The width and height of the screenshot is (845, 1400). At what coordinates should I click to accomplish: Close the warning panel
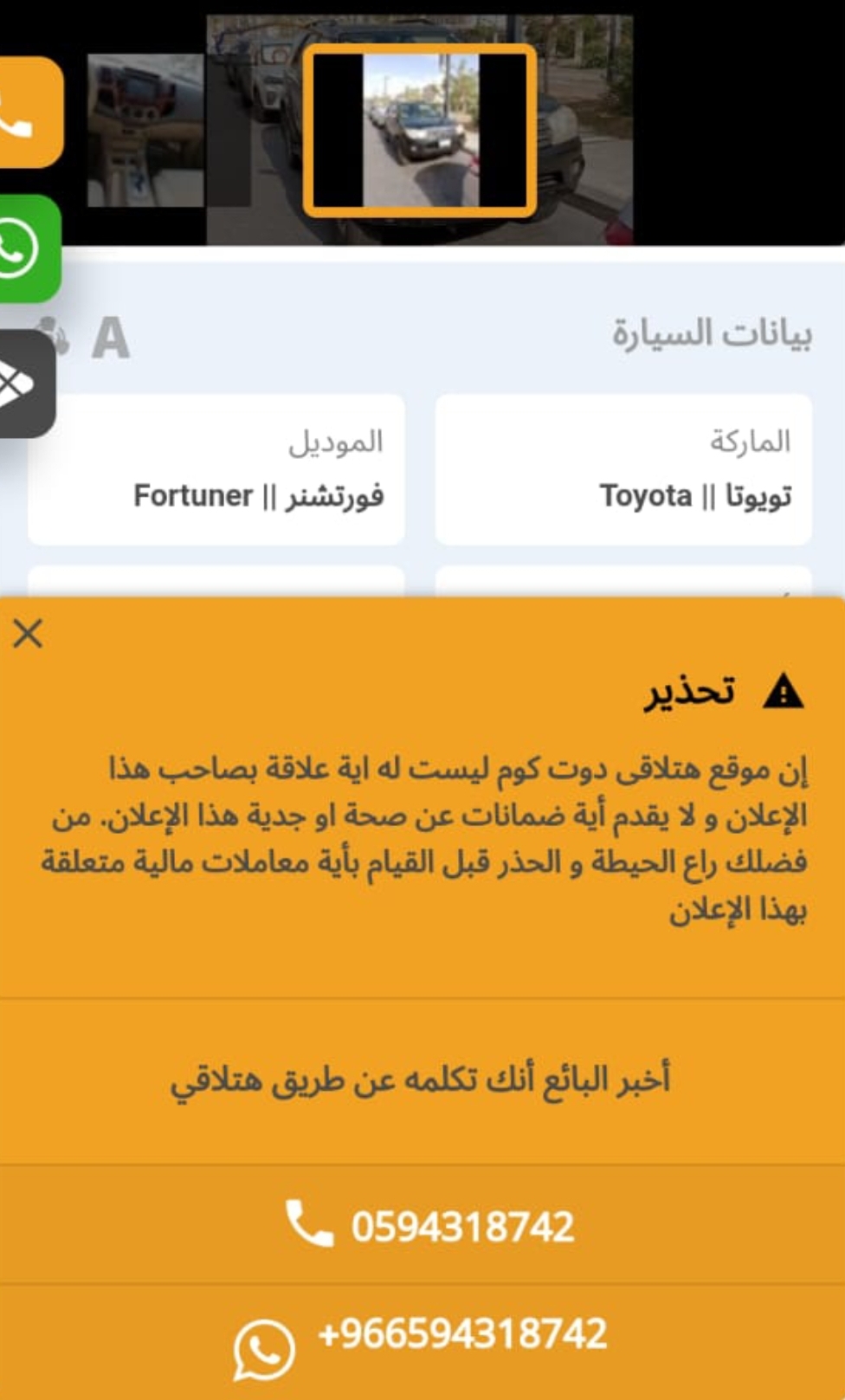pos(28,634)
